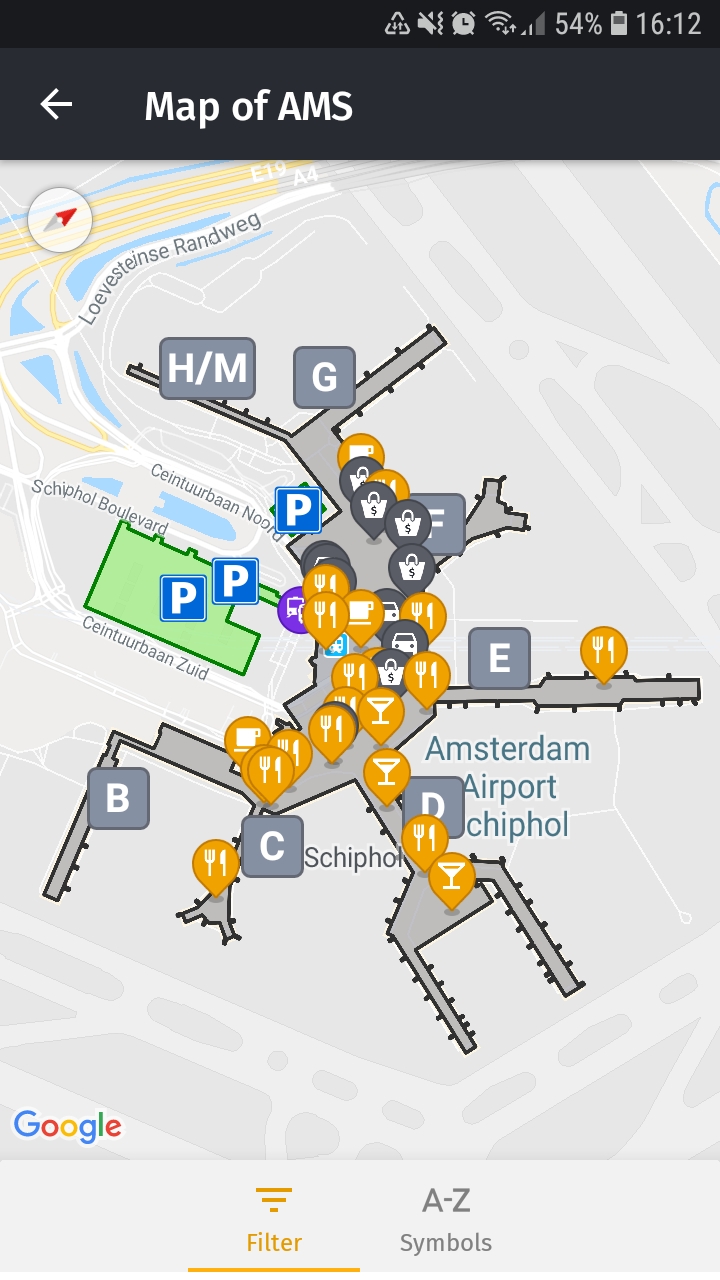Viewport: 720px width, 1280px height.
Task: Tap the topmost coffee cup pin
Action: point(360,449)
